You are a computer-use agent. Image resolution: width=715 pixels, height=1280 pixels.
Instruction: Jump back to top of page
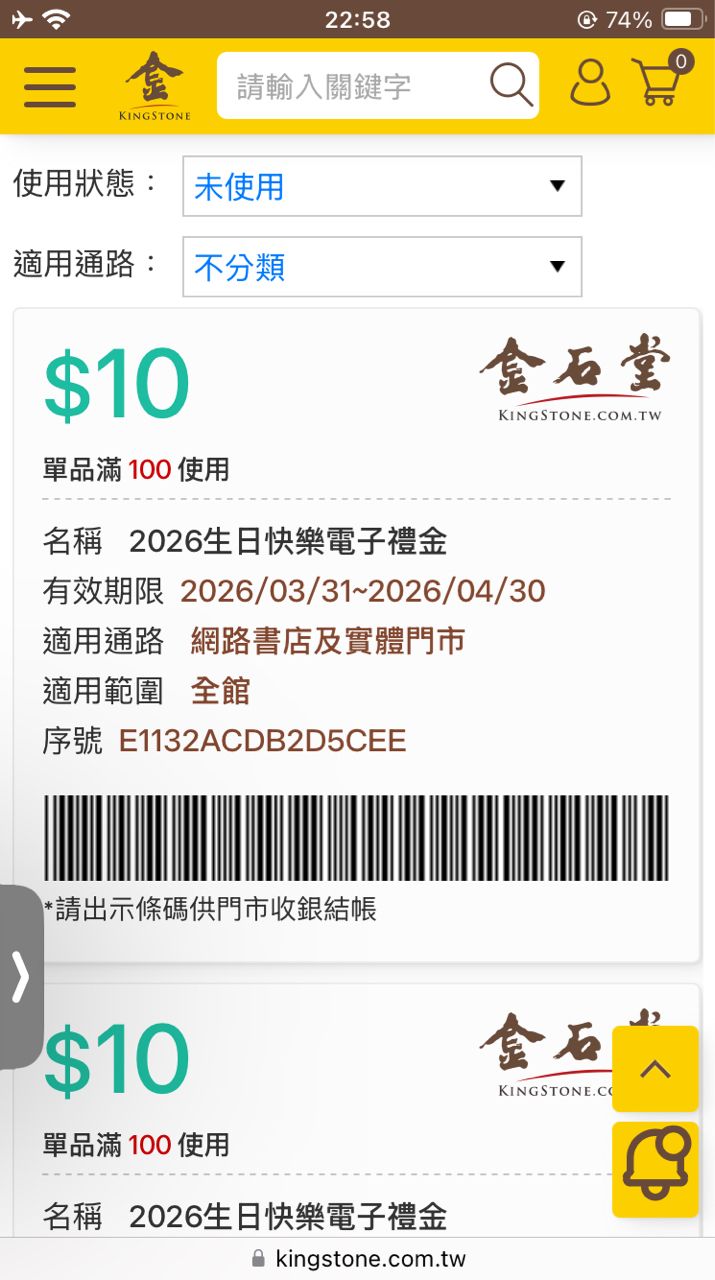point(655,1069)
